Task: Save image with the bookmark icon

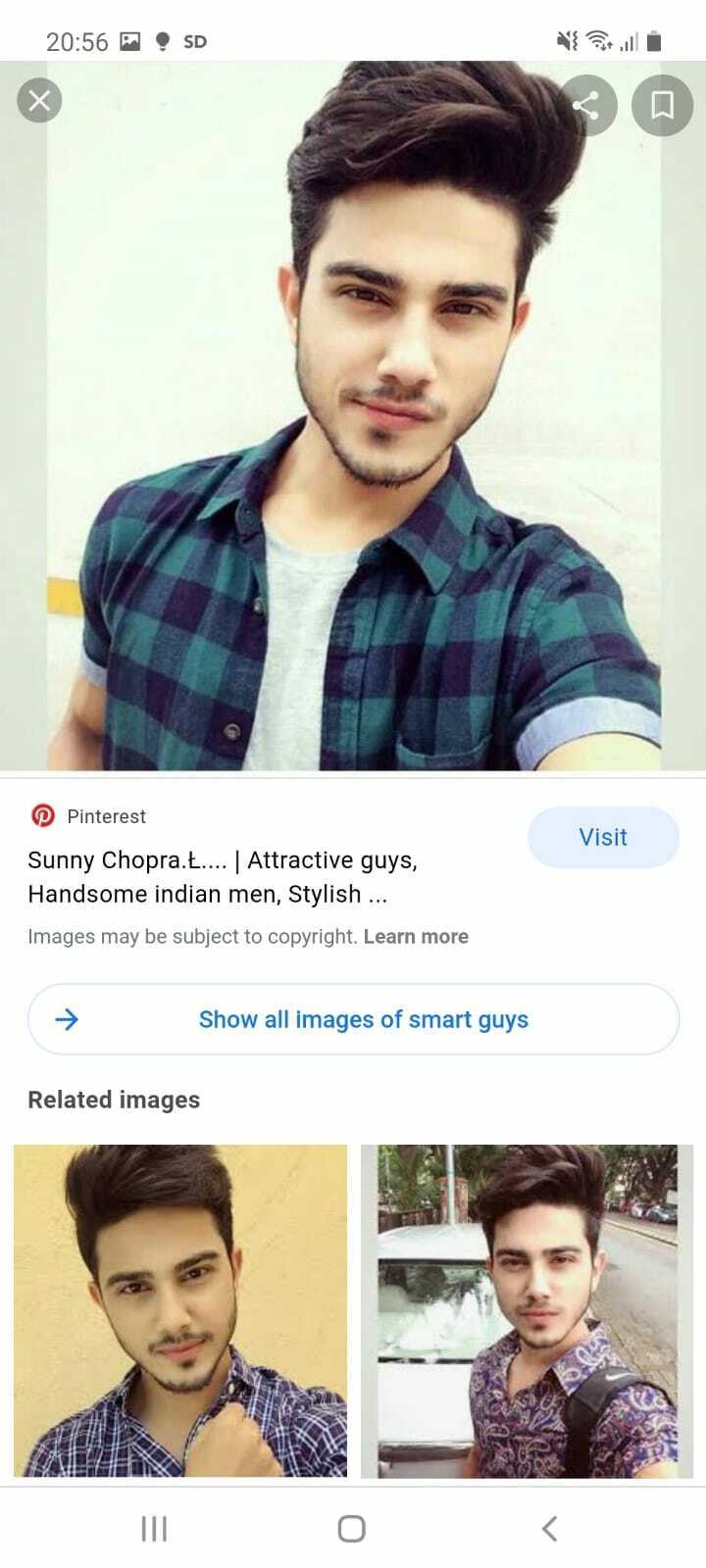Action: [x=662, y=105]
